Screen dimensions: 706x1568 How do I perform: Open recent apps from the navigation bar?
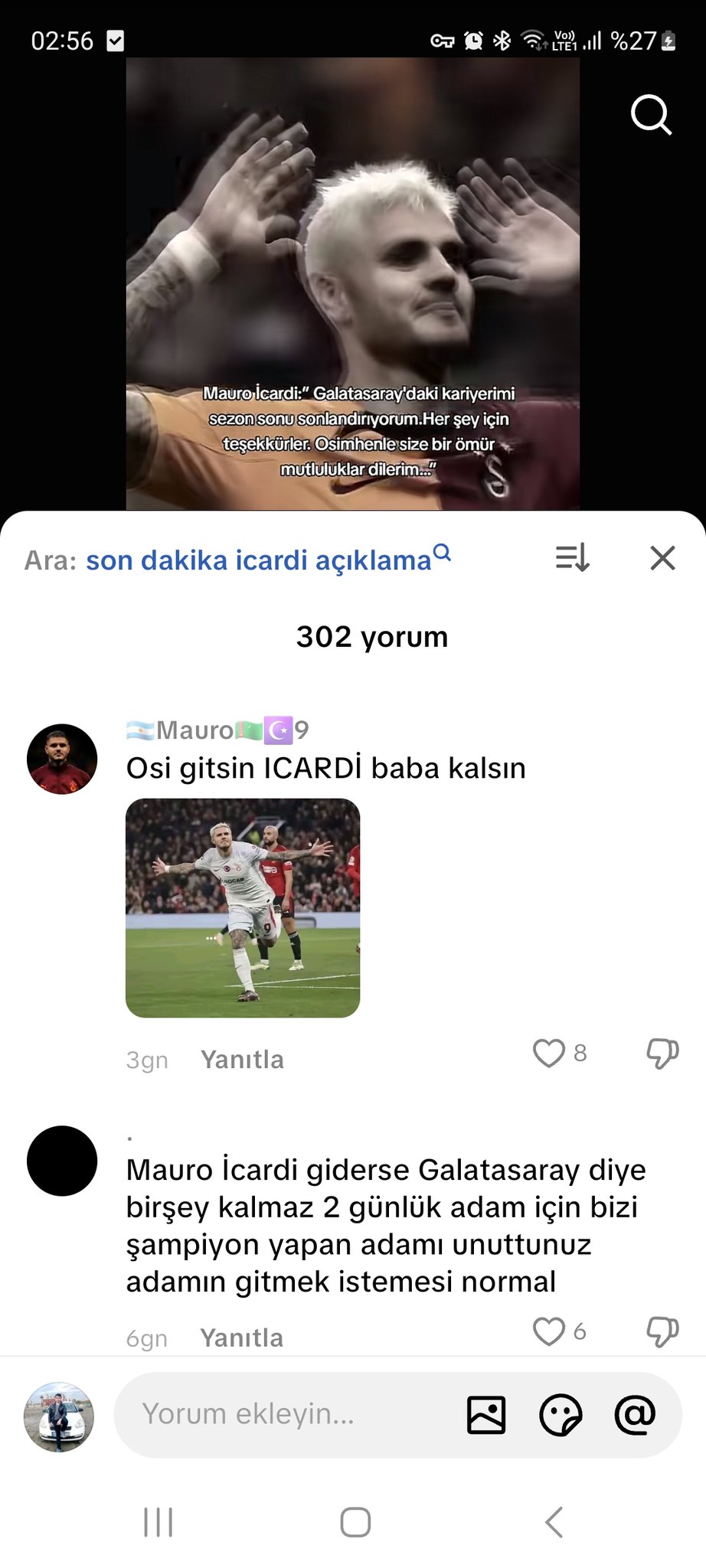tap(159, 1522)
